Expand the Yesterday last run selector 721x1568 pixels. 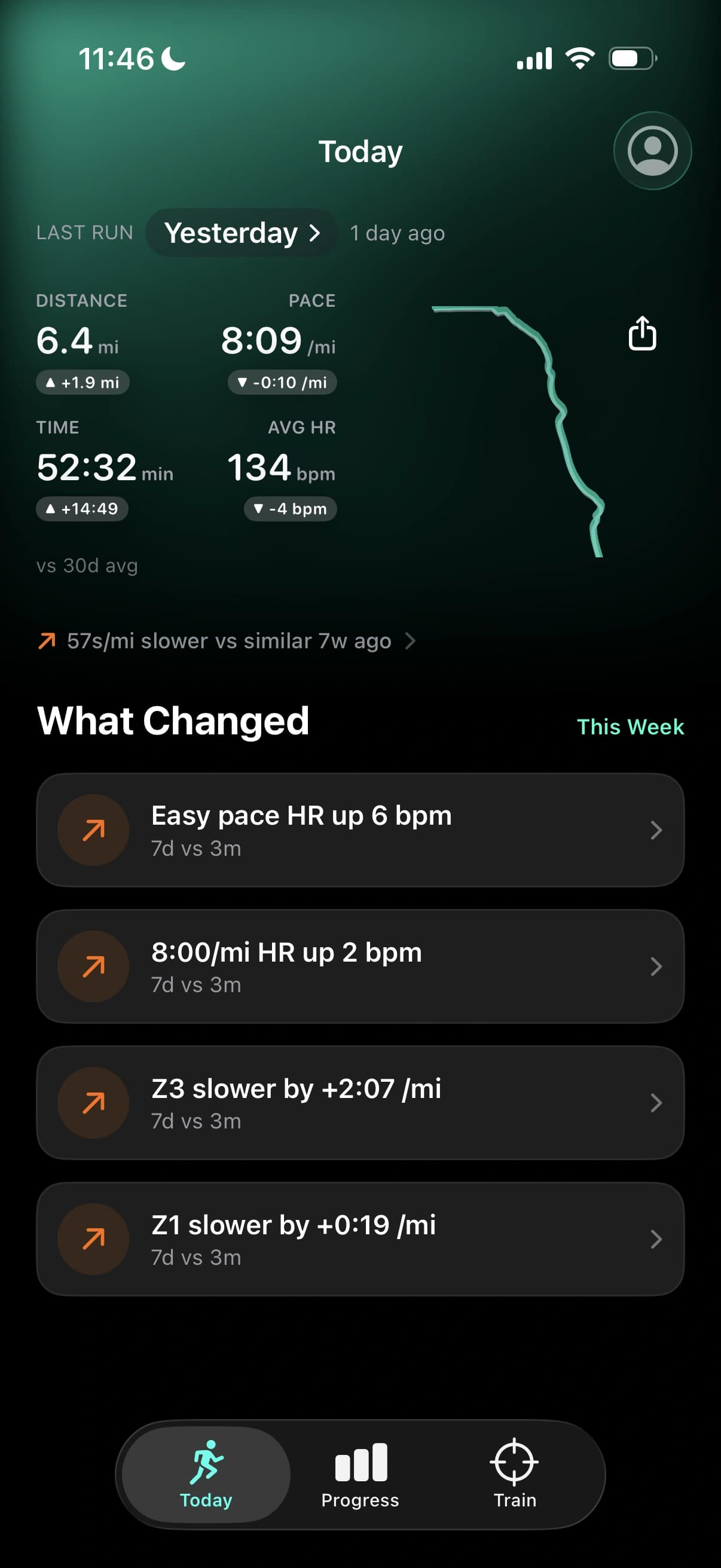[x=241, y=233]
